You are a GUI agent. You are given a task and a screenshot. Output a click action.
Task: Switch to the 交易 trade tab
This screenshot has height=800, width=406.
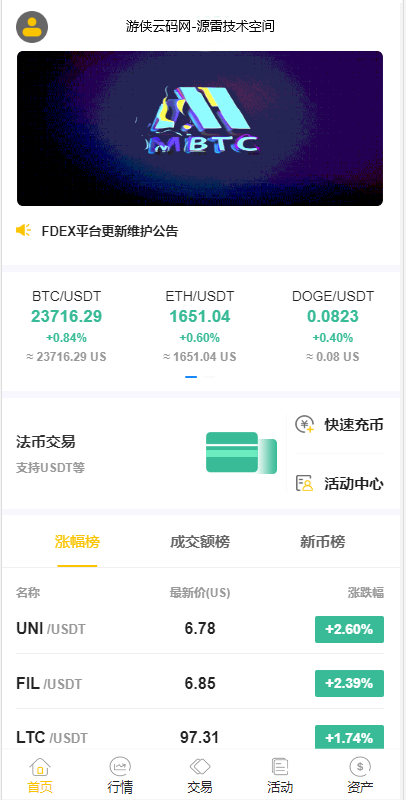[x=200, y=775]
